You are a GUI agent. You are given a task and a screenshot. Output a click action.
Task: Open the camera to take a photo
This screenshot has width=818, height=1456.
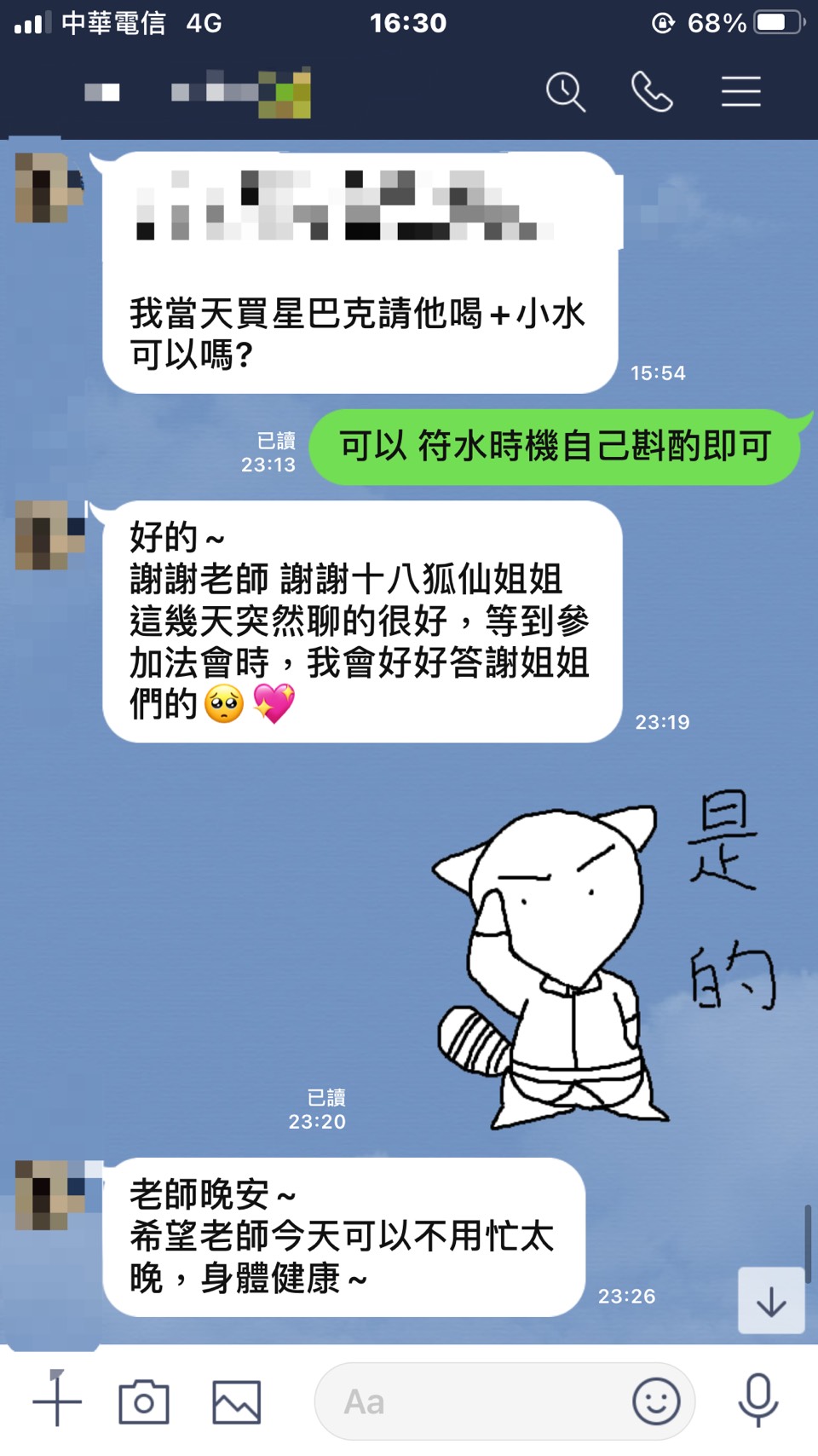point(144,1401)
